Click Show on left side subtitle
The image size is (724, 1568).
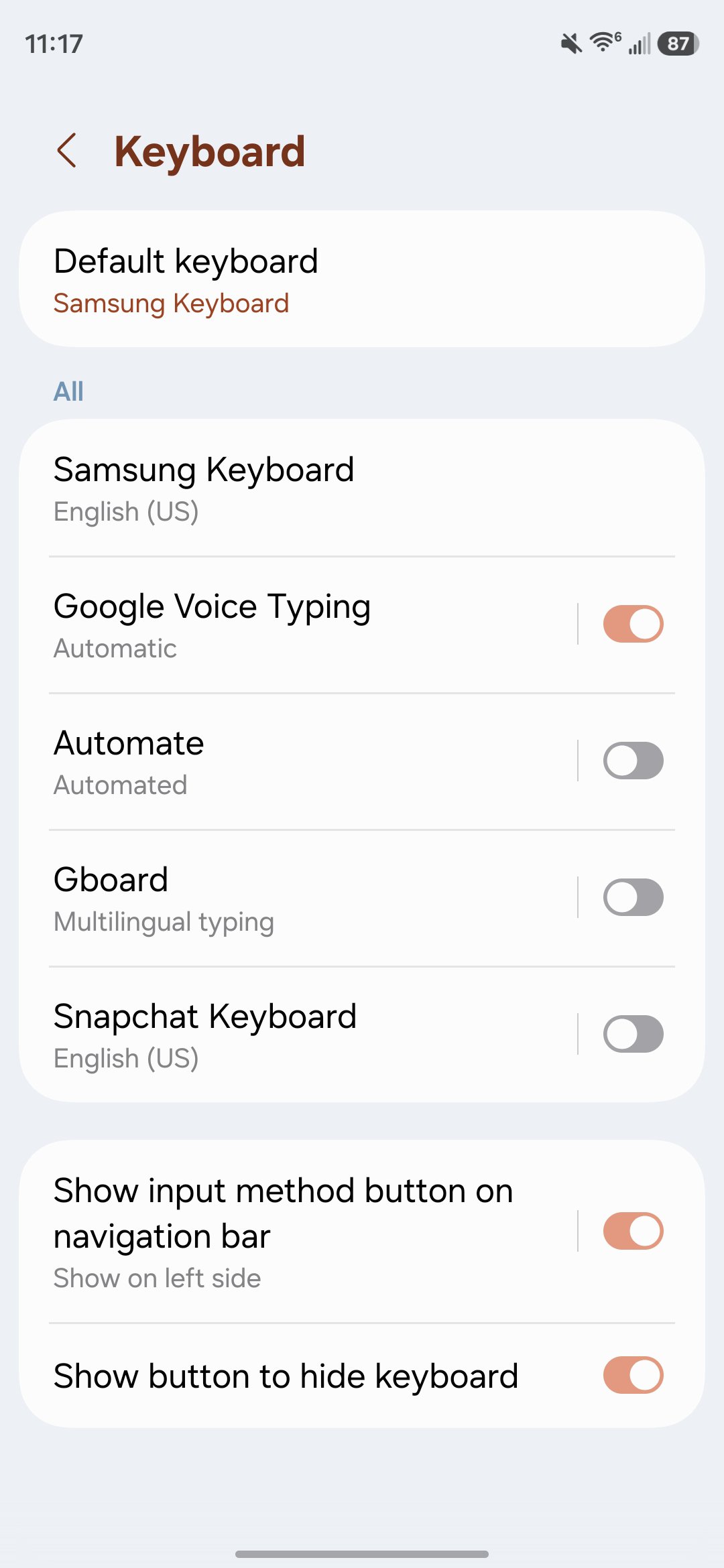tap(157, 1277)
